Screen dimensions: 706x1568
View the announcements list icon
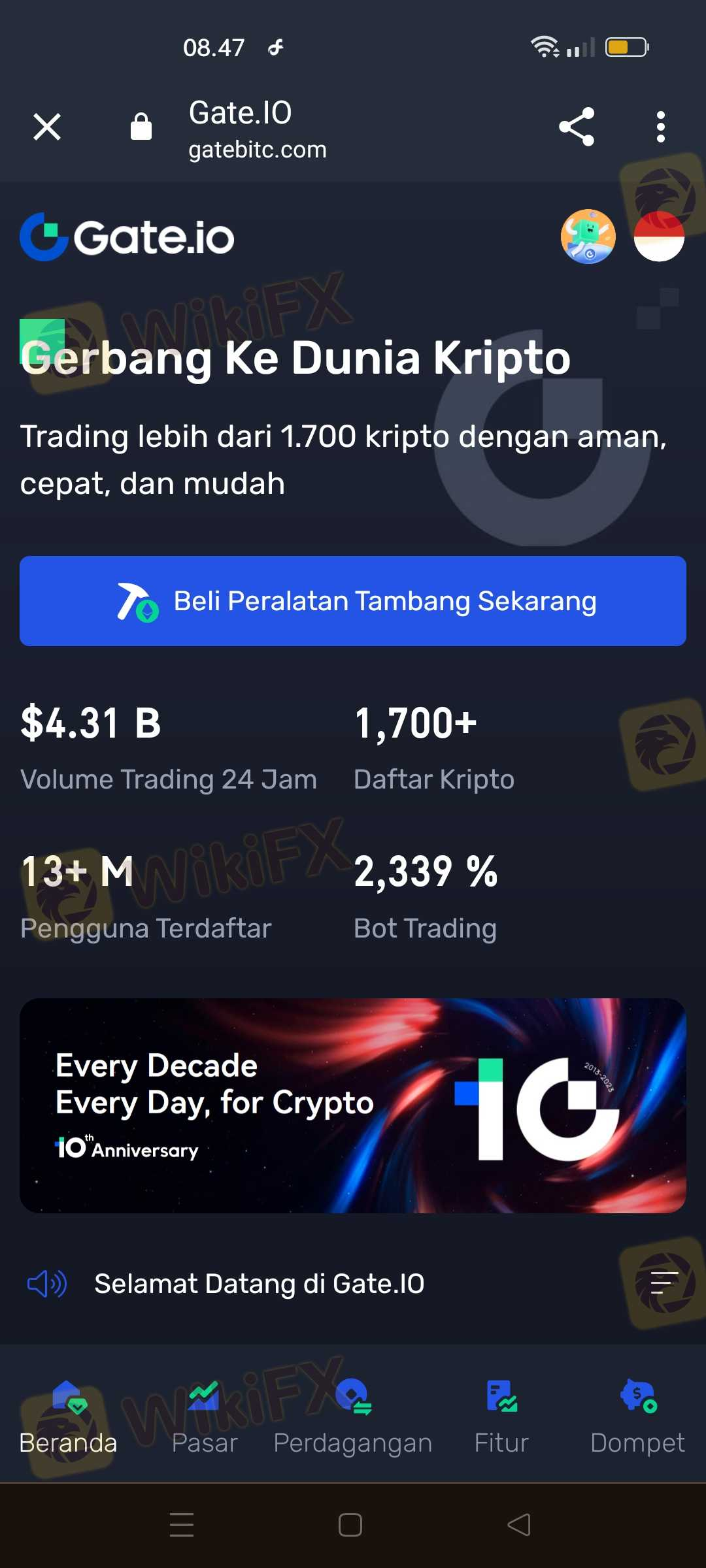664,1283
